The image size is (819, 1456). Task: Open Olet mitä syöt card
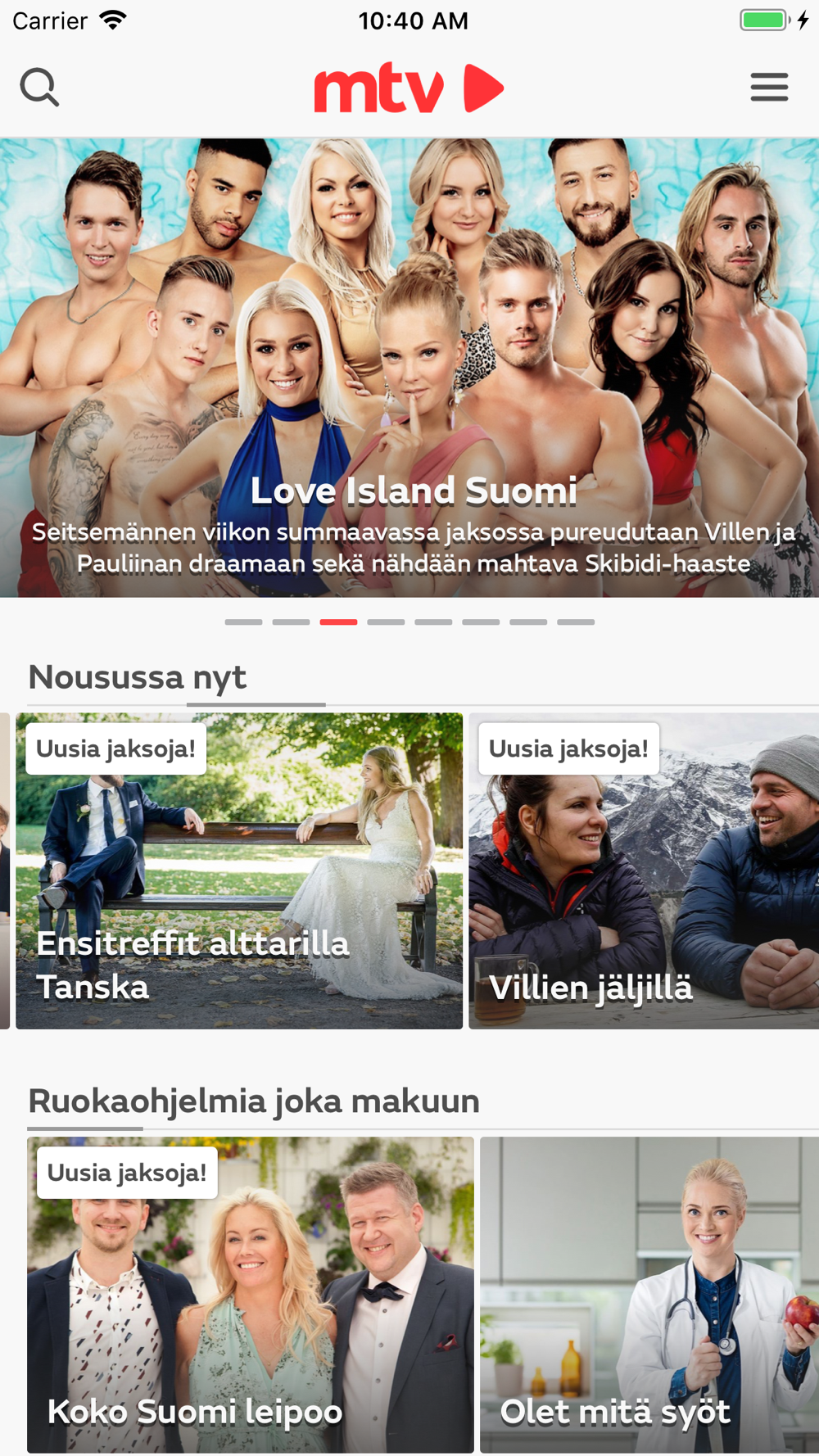point(649,1295)
